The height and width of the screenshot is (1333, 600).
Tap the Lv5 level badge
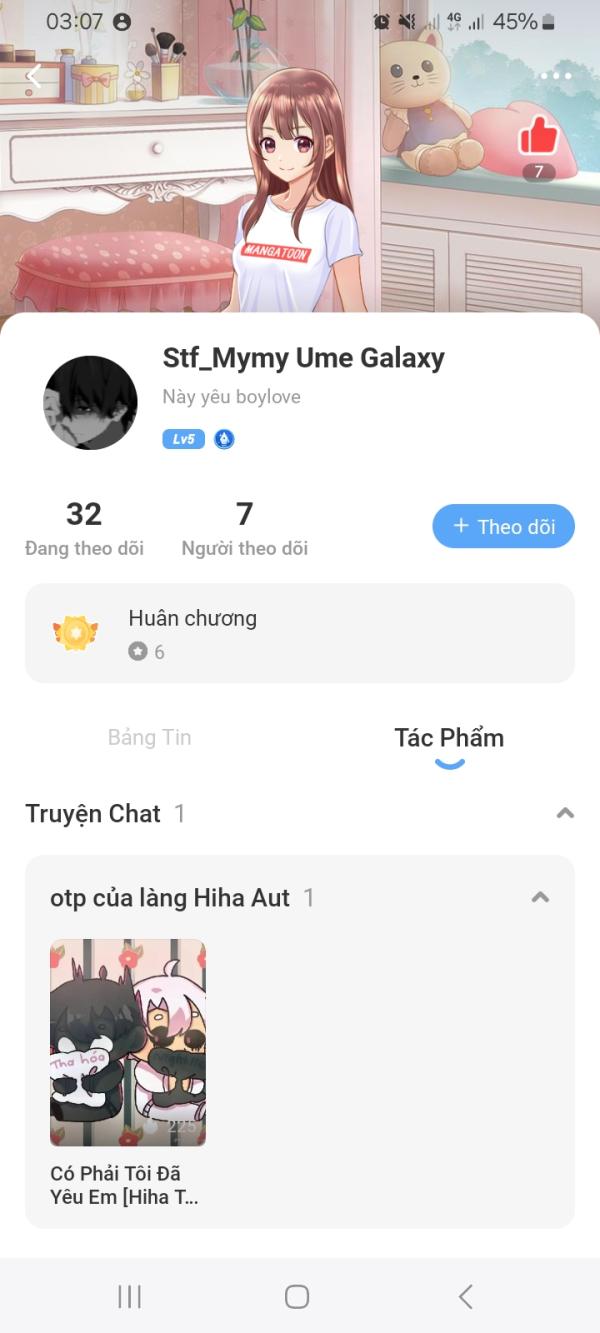coord(183,439)
